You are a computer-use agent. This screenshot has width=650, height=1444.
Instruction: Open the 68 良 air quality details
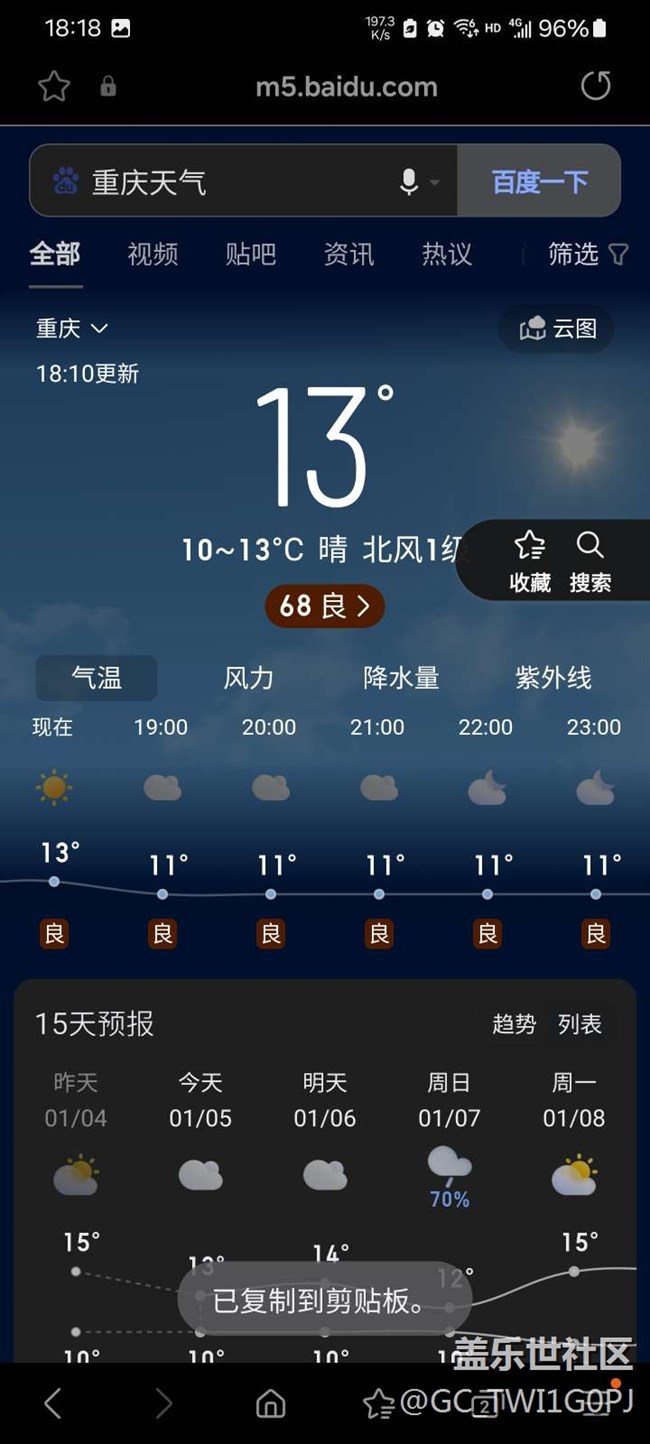pyautogui.click(x=325, y=606)
